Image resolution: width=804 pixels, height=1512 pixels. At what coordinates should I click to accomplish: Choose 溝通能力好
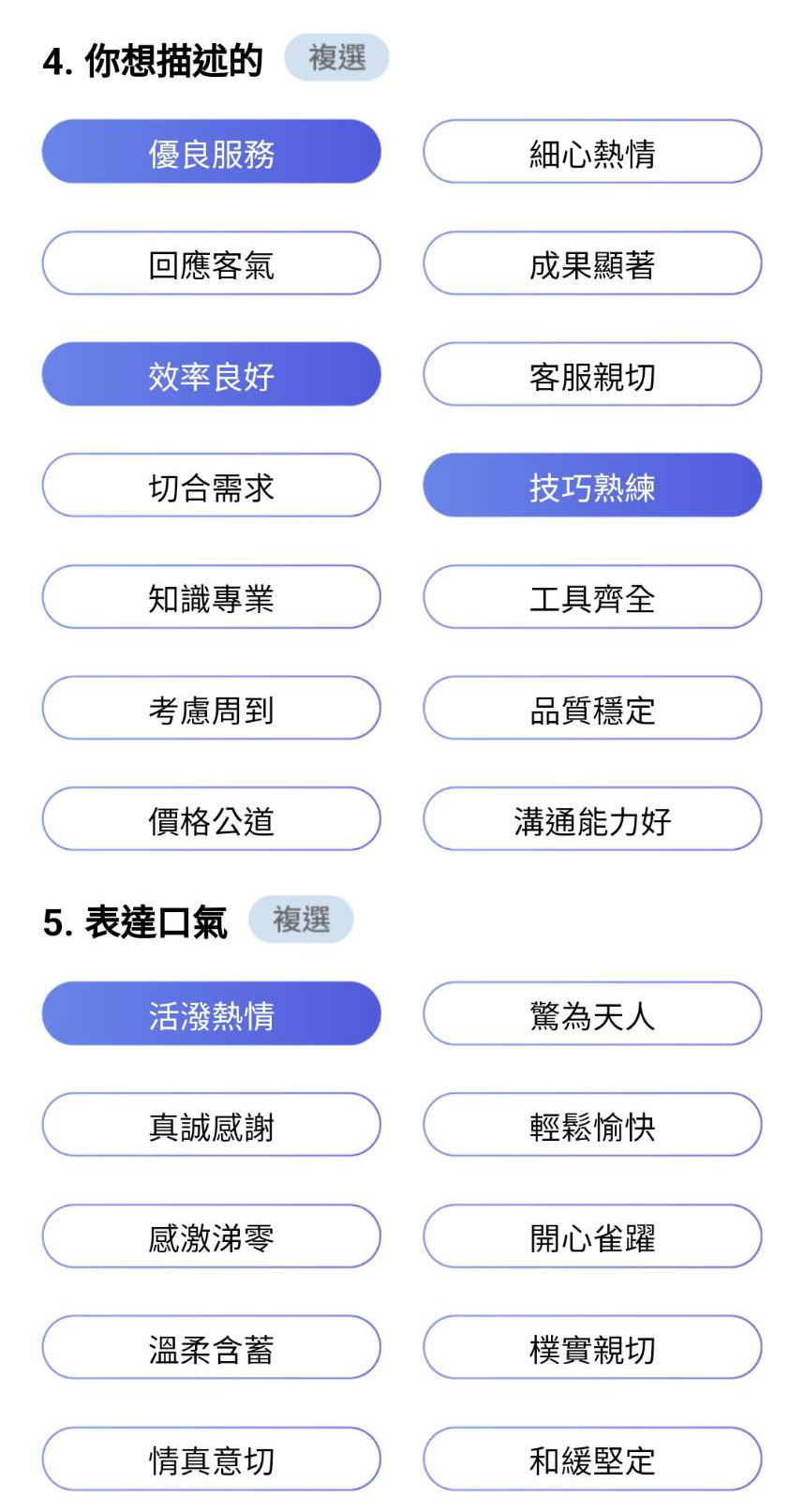[x=592, y=819]
